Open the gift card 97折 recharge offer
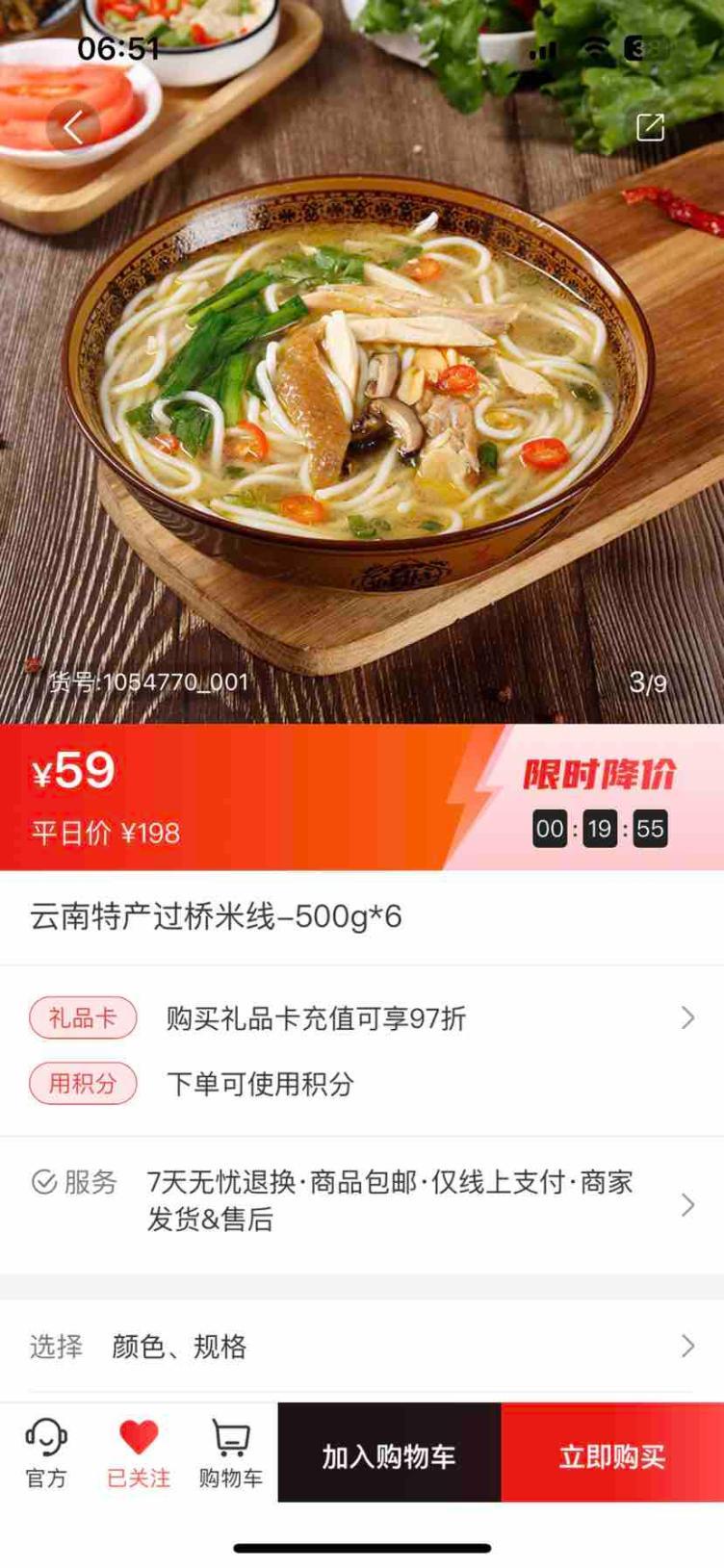724x1568 pixels. coord(361,1018)
